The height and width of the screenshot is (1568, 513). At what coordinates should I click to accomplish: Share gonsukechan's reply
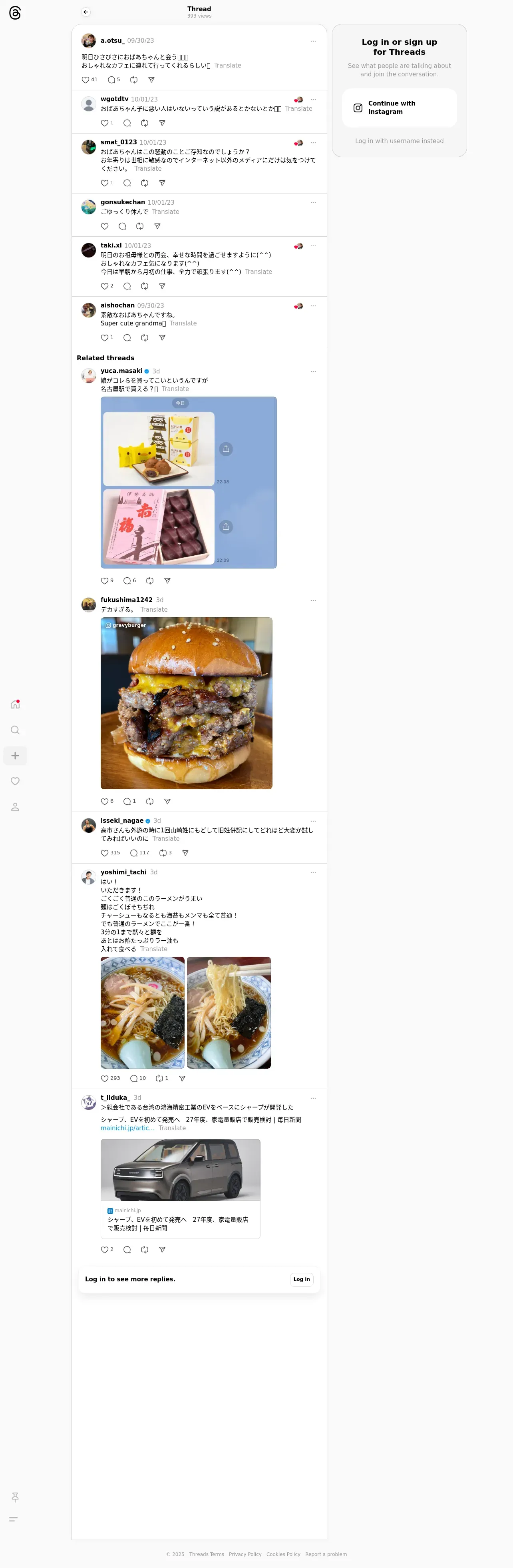pos(157,226)
